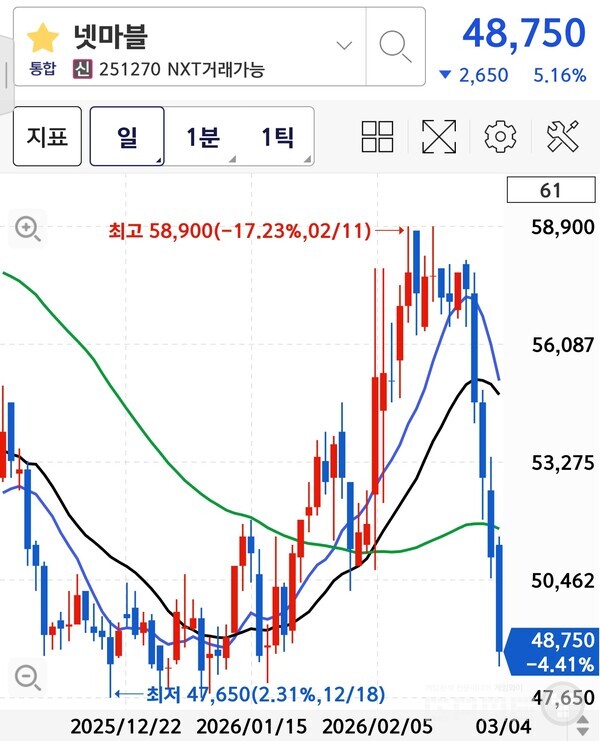This screenshot has height=741, width=600.
Task: Switch to the 1분 minute chart
Action: click(203, 136)
